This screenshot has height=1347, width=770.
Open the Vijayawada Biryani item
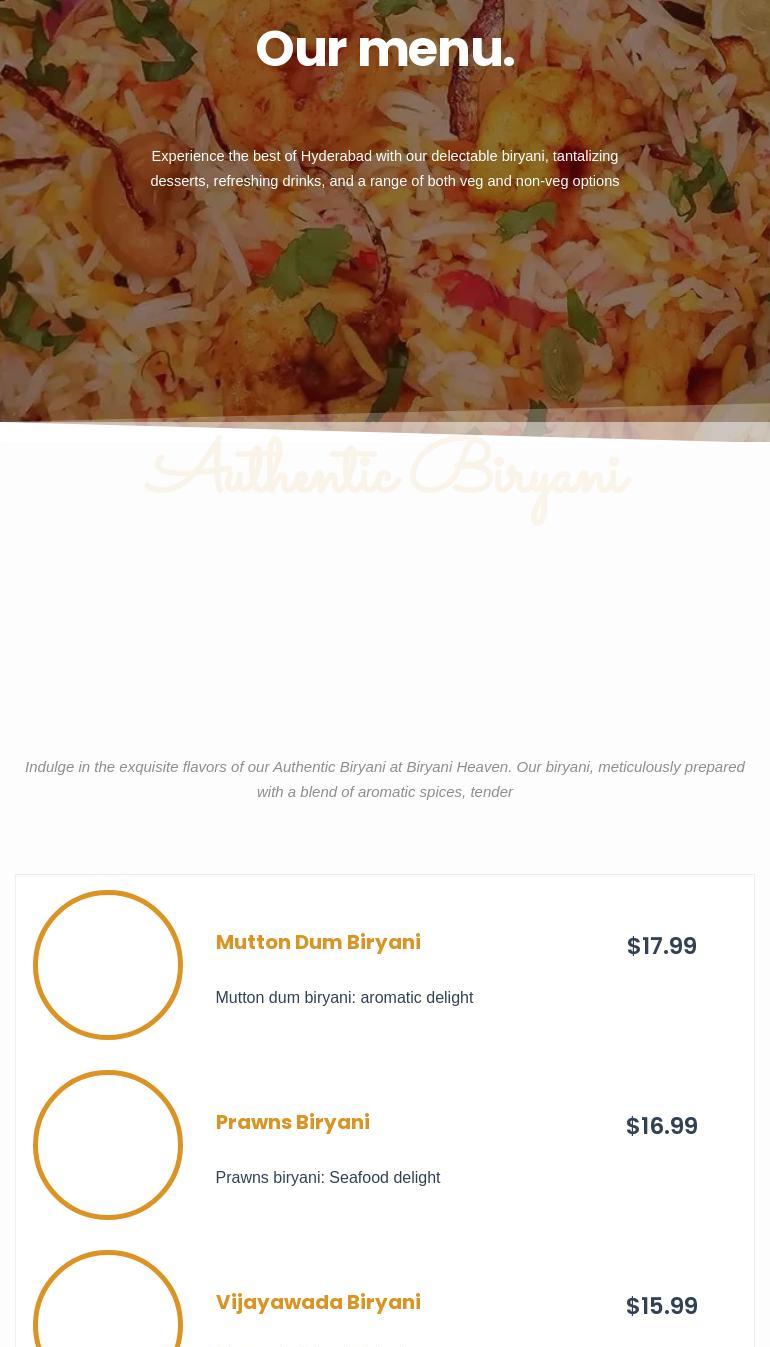(318, 1302)
